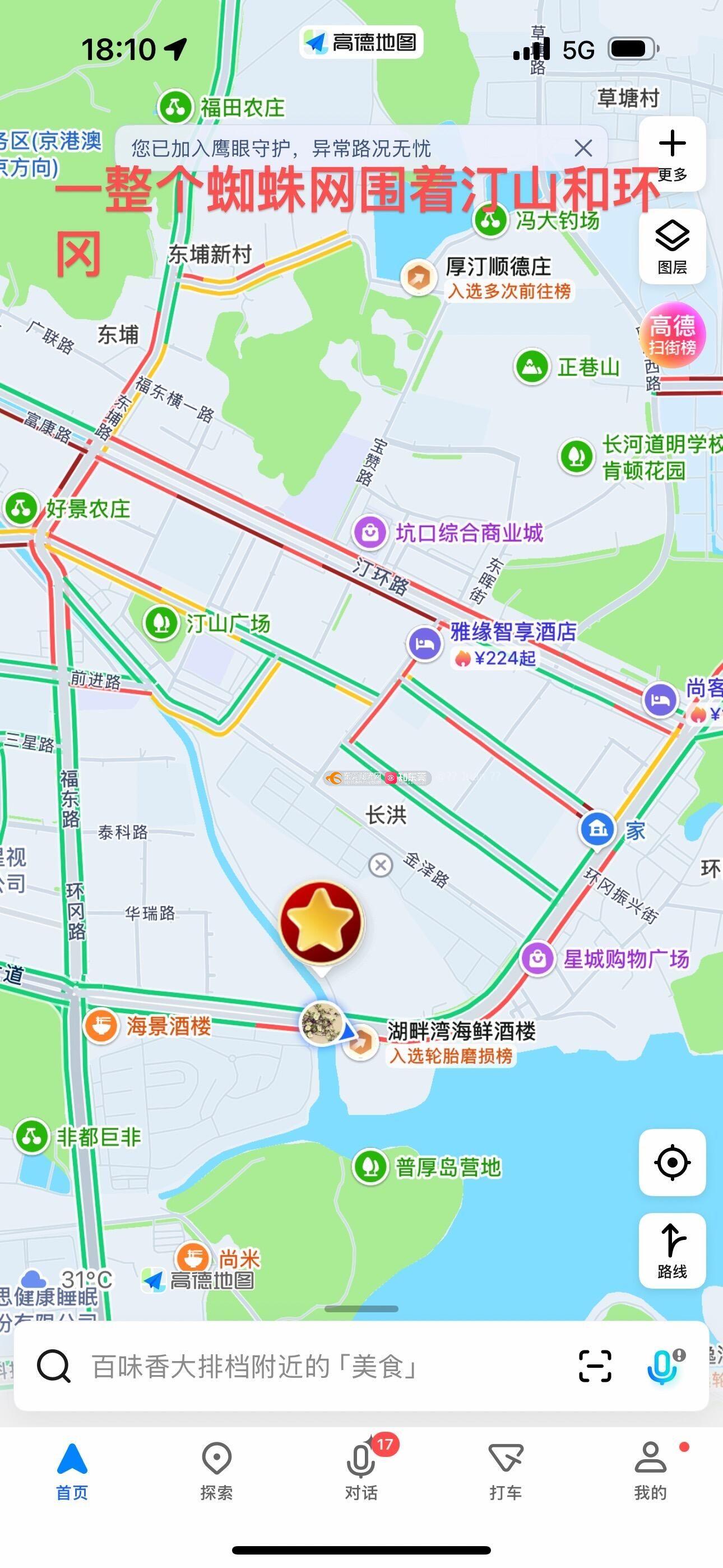
Task: Switch to the 对话 tab
Action: 361,1470
